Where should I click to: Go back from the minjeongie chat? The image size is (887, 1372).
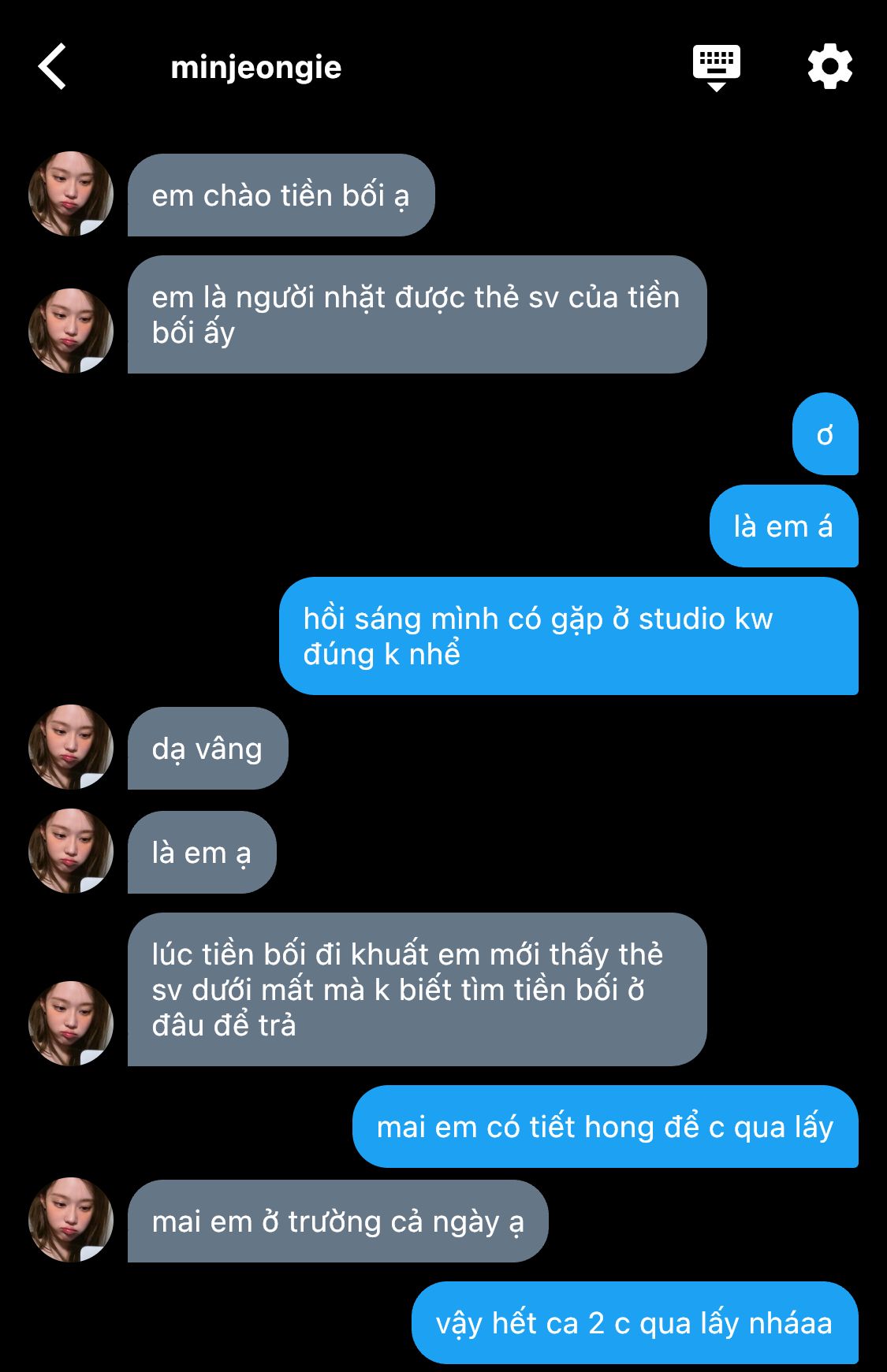point(53,67)
